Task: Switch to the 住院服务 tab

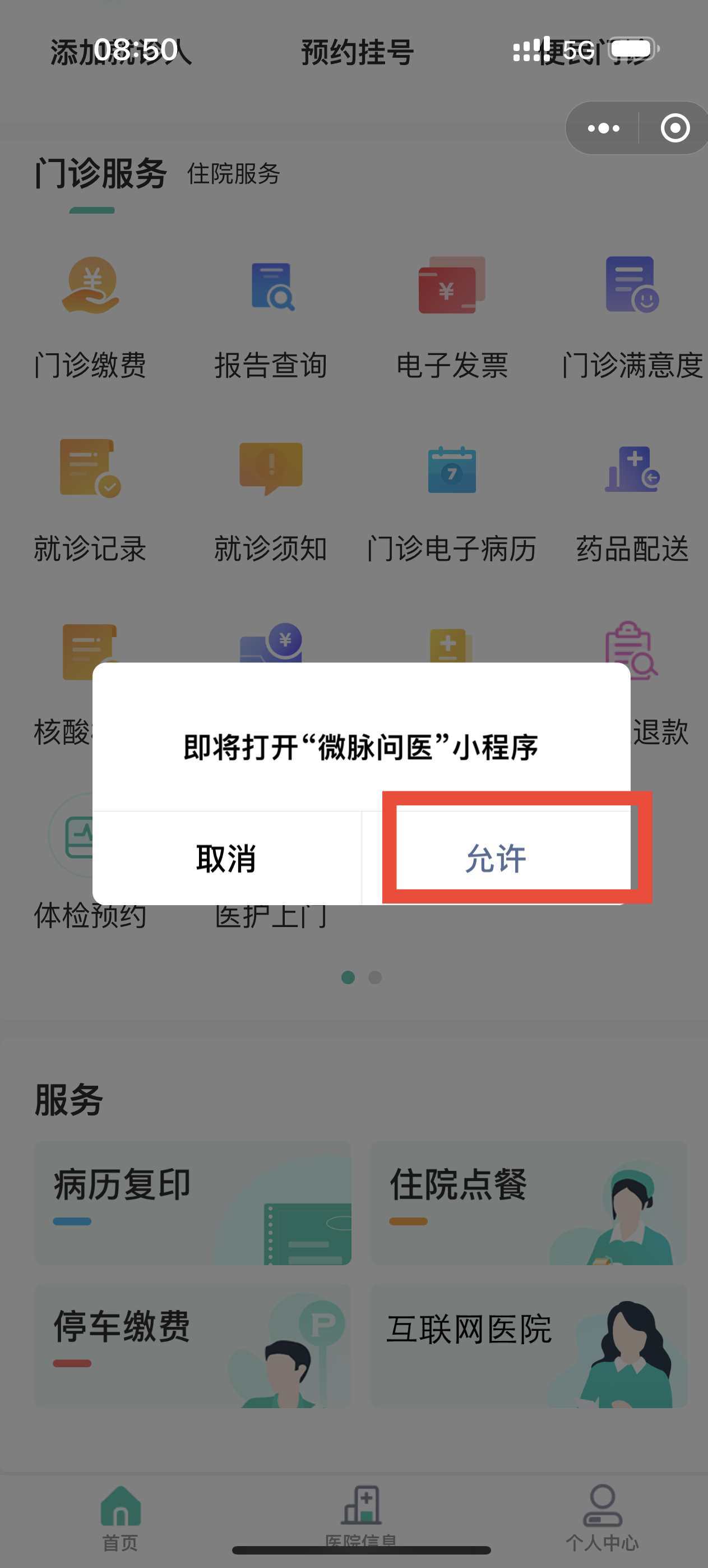Action: [x=234, y=174]
